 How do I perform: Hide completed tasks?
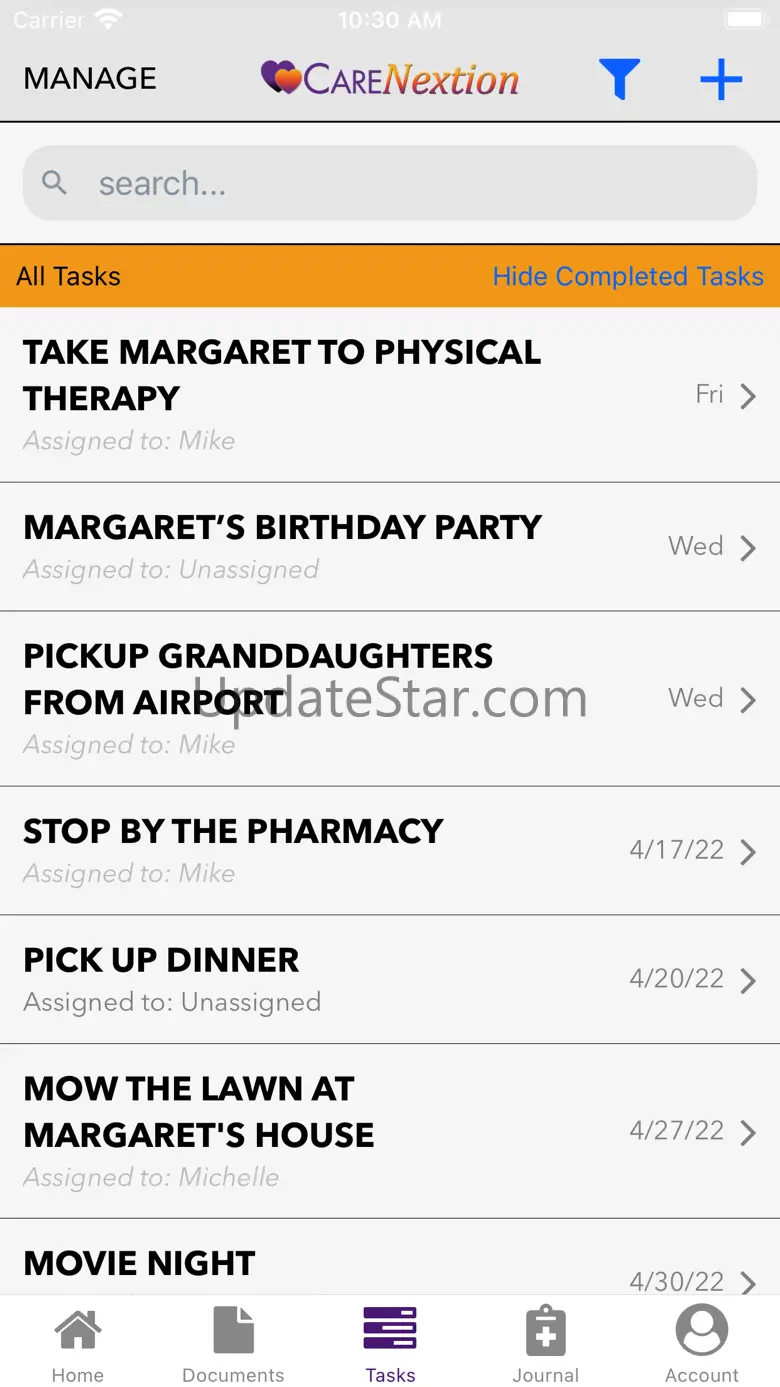tap(627, 276)
